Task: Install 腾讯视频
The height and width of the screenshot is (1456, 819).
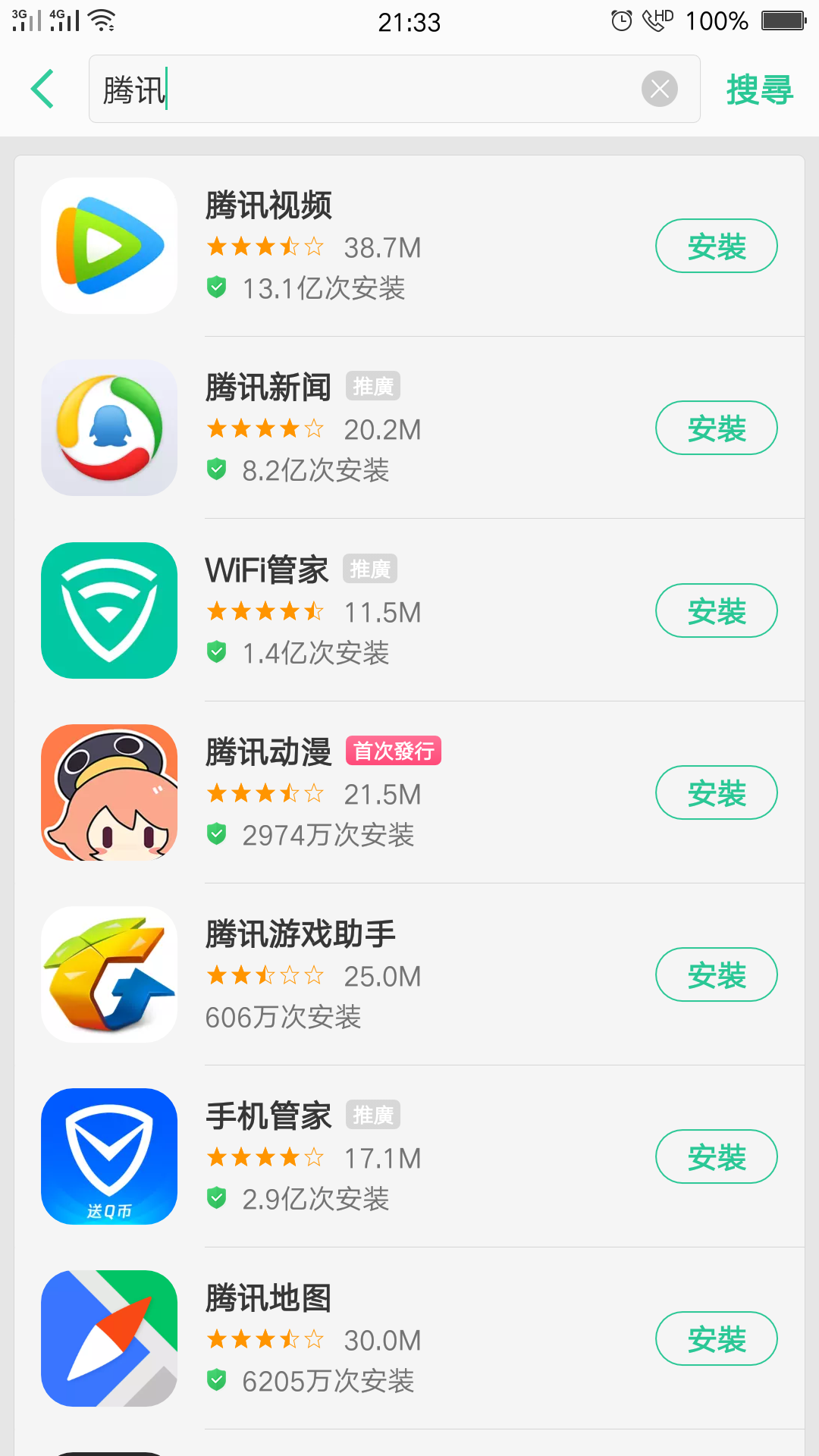Action: tap(716, 246)
